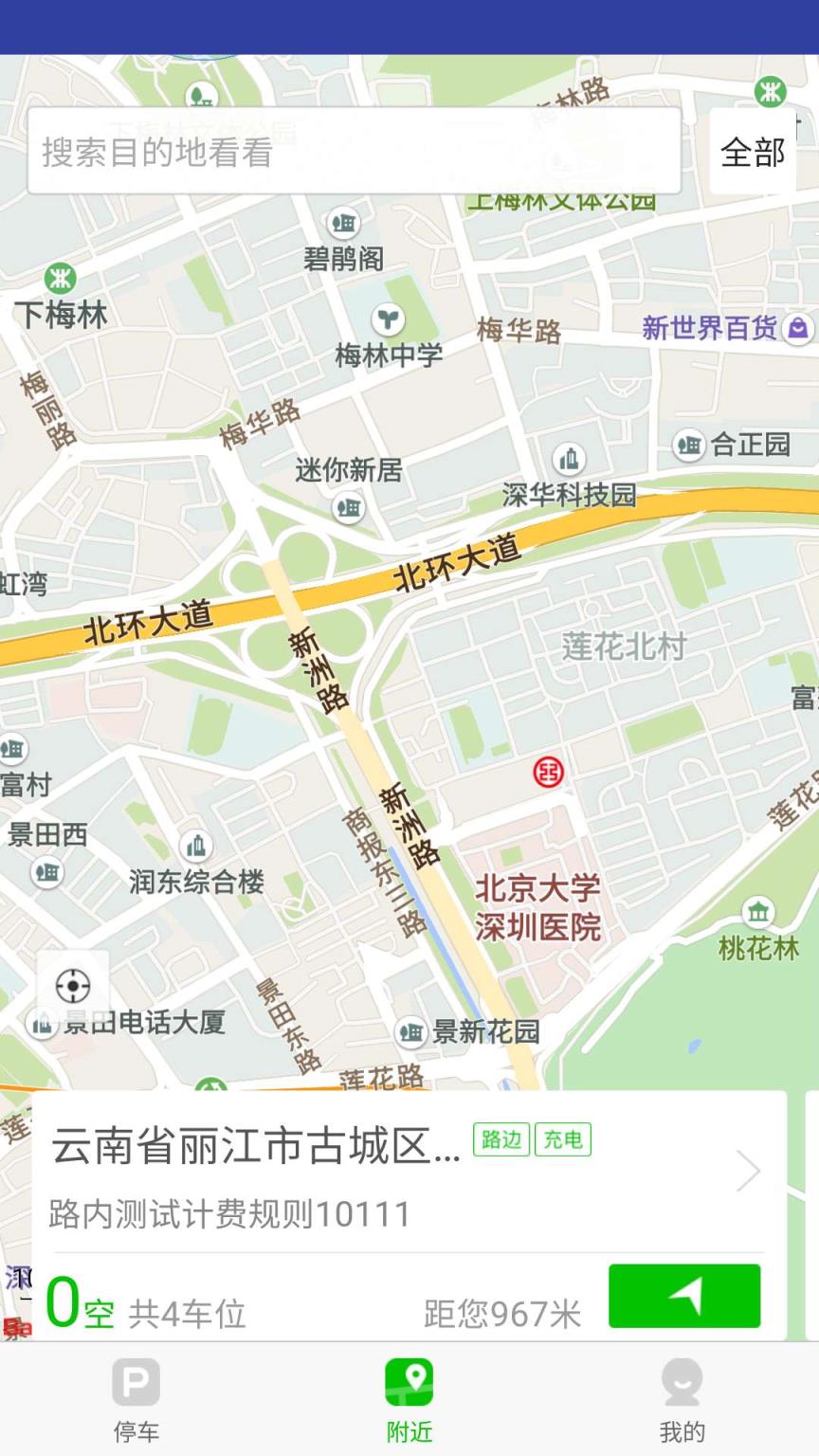Tap the metro icon at the top right corner
This screenshot has height=1456, width=819.
point(772,92)
